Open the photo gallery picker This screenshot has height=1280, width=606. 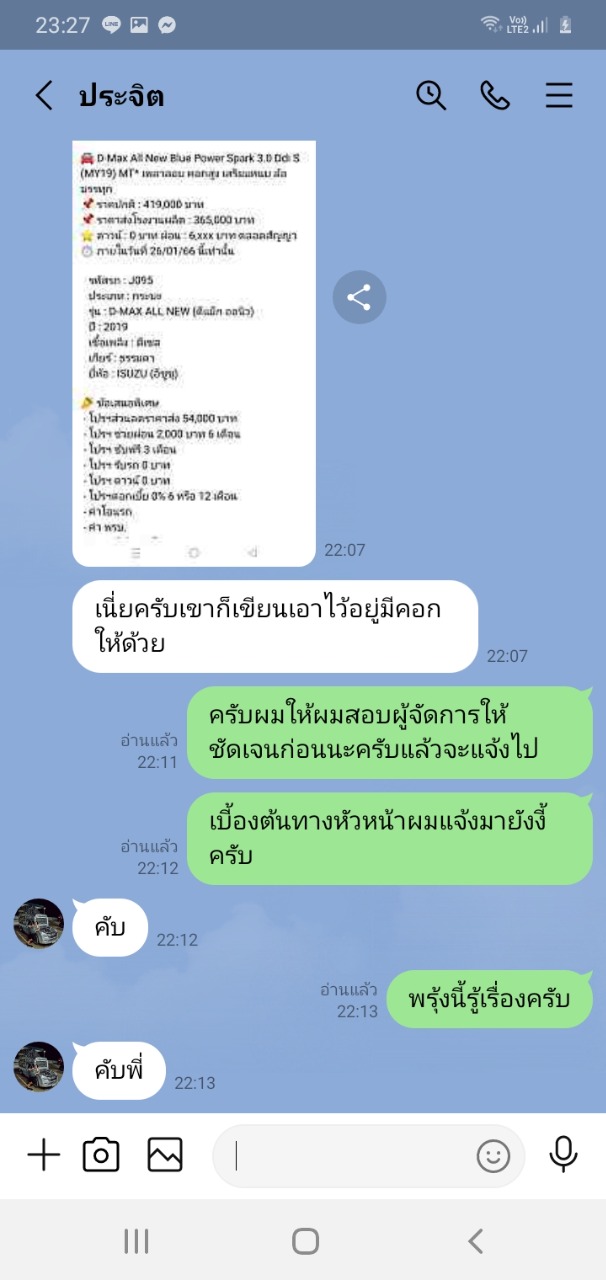click(x=165, y=1155)
